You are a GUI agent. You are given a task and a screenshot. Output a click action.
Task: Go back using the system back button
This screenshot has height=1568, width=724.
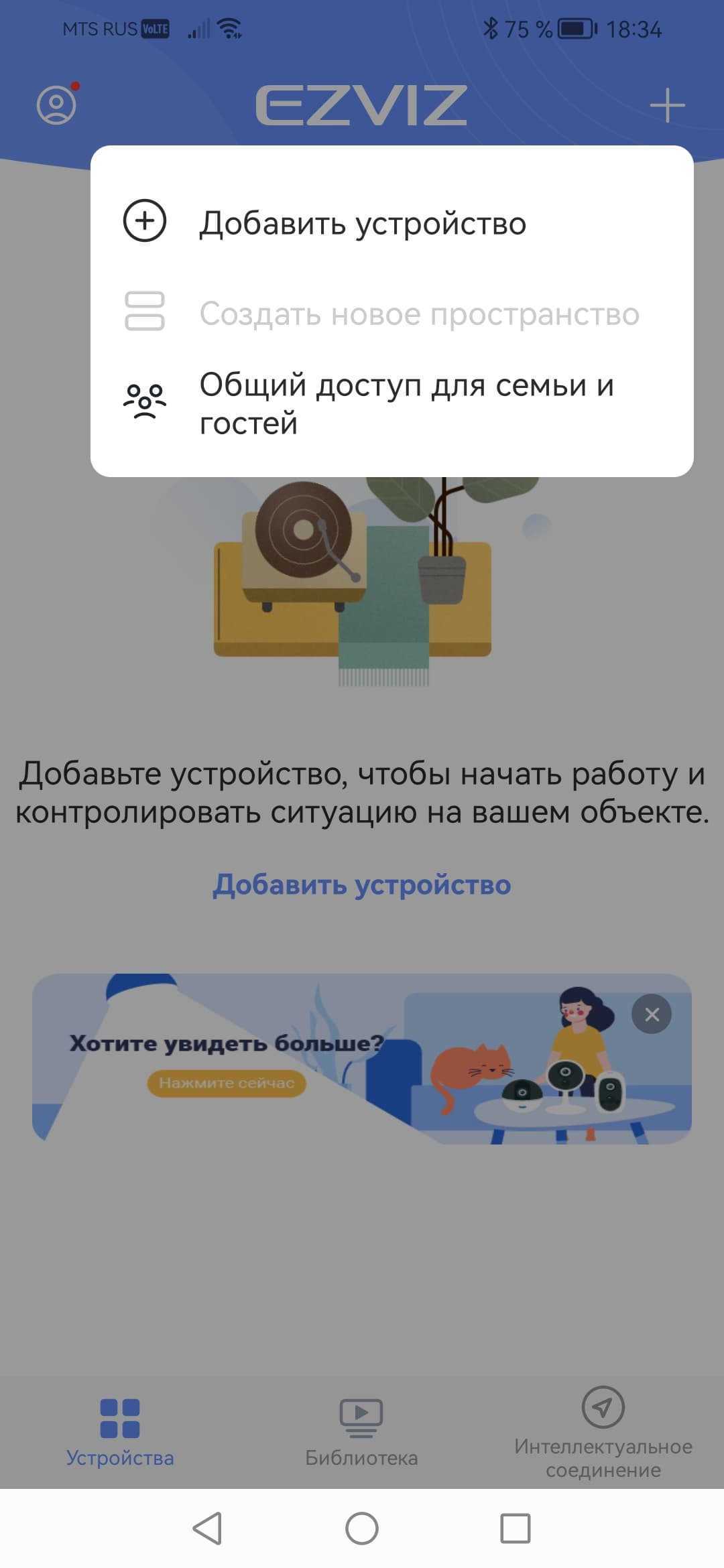tap(207, 1528)
